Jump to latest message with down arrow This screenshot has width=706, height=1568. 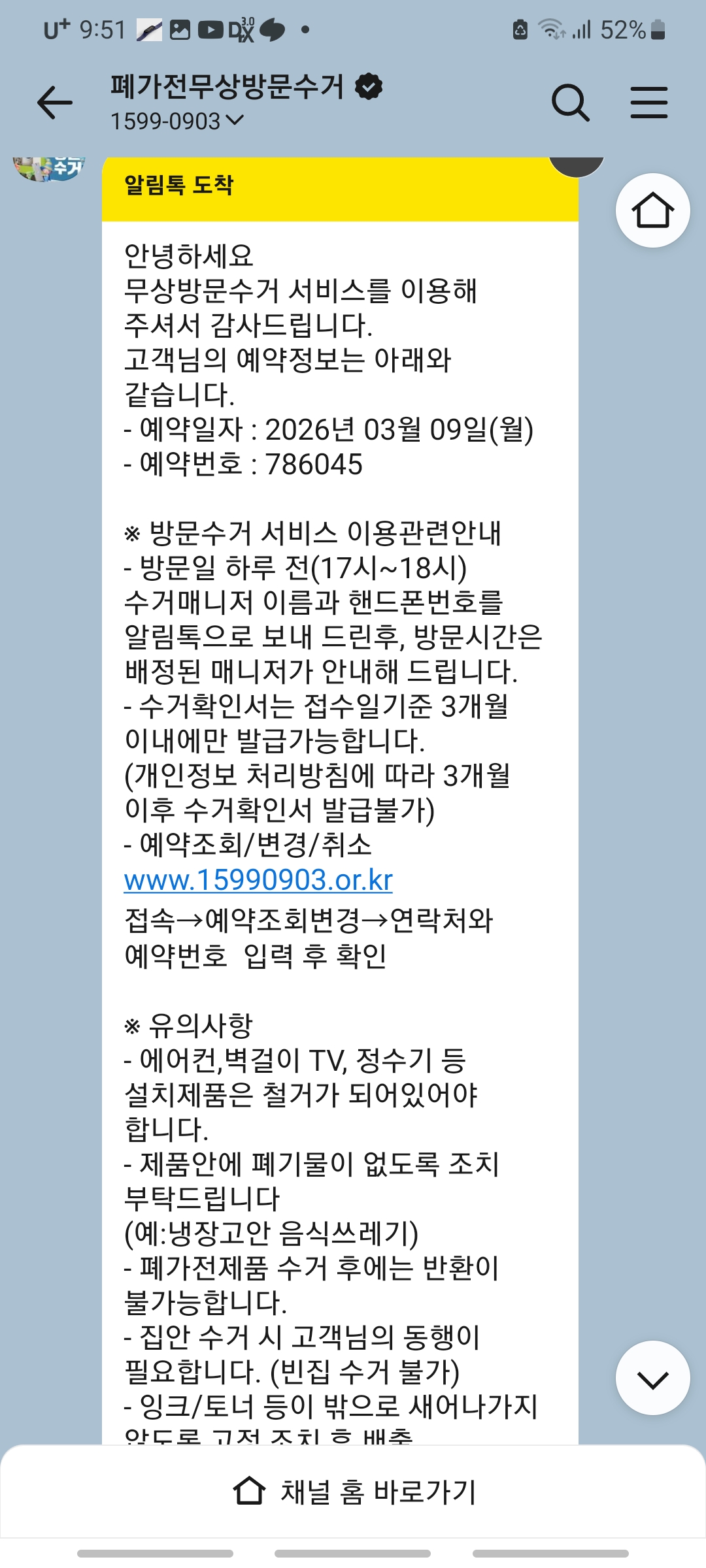pyautogui.click(x=652, y=1379)
